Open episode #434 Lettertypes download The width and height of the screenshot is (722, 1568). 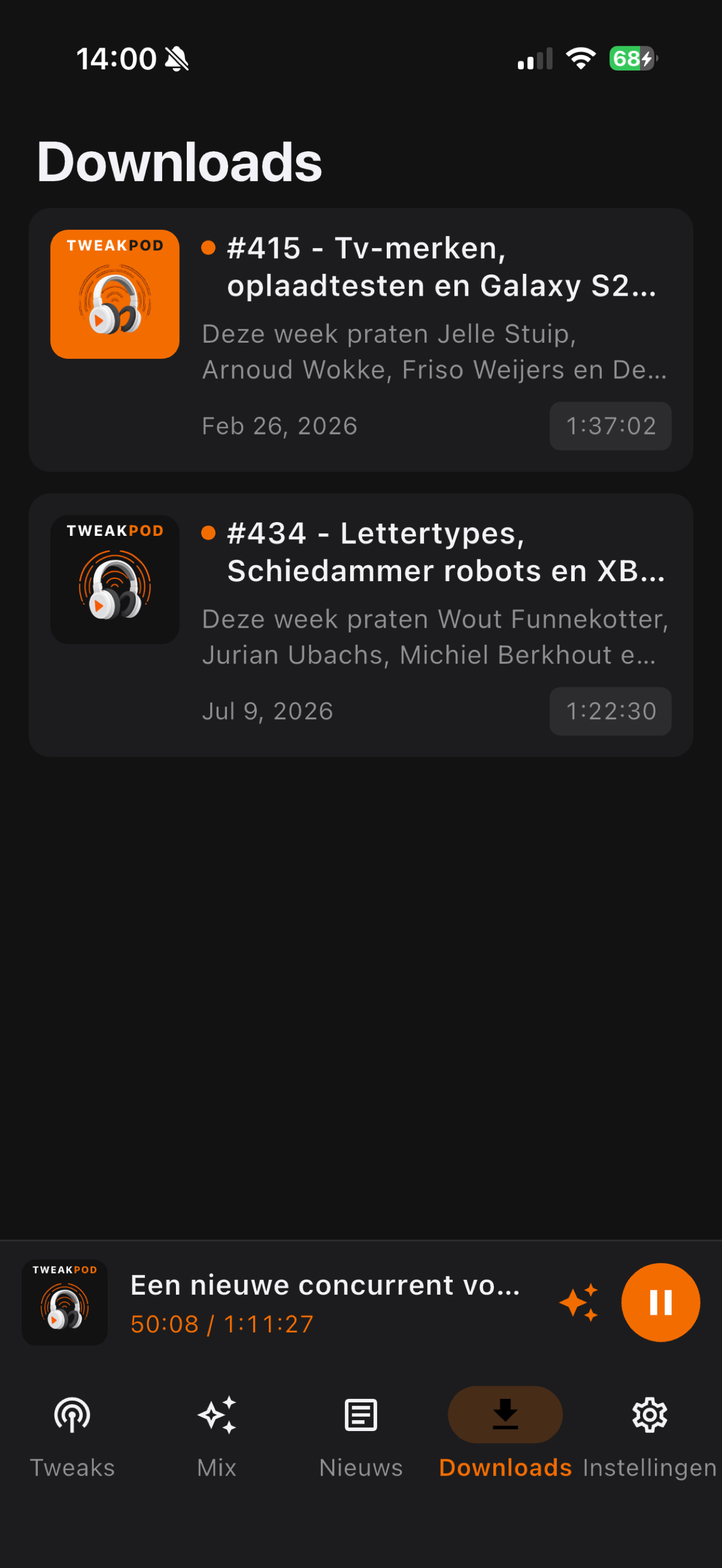361,625
